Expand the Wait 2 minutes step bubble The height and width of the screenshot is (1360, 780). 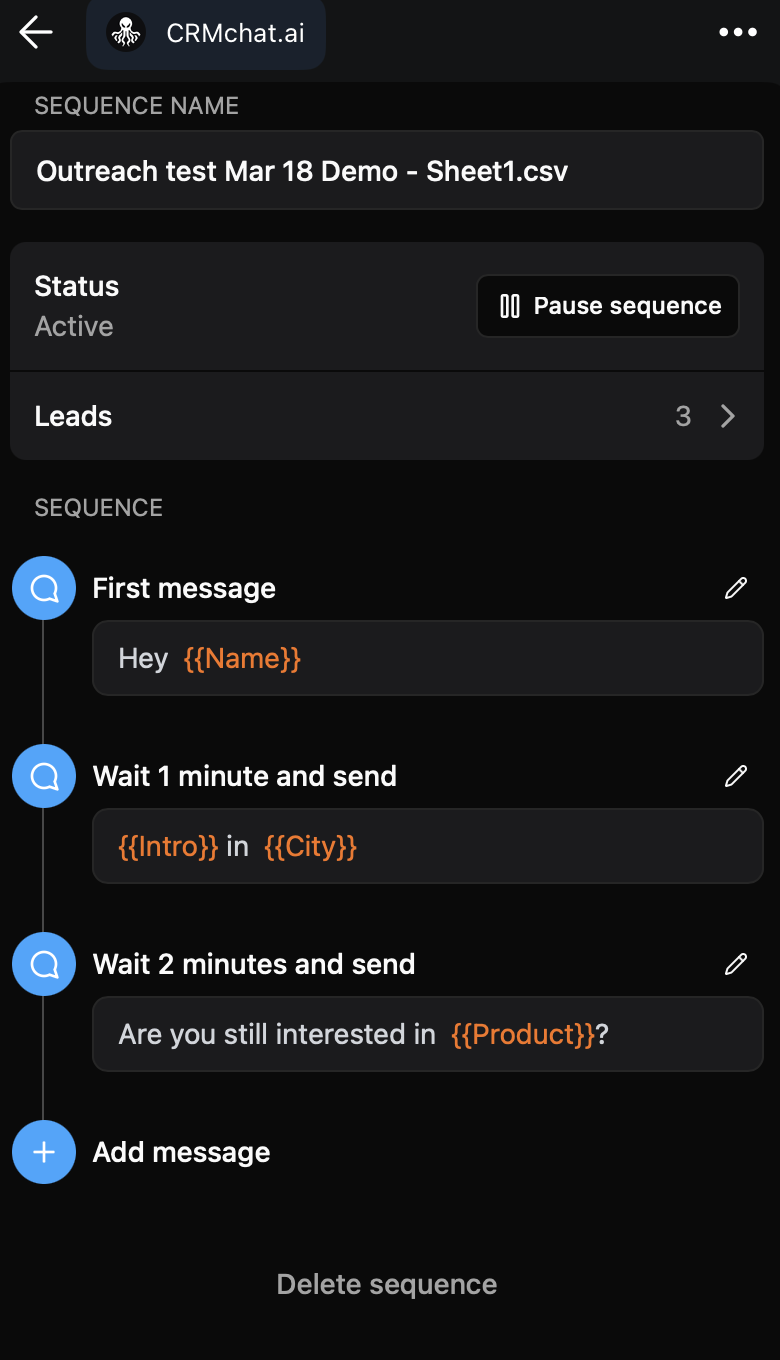tap(43, 963)
